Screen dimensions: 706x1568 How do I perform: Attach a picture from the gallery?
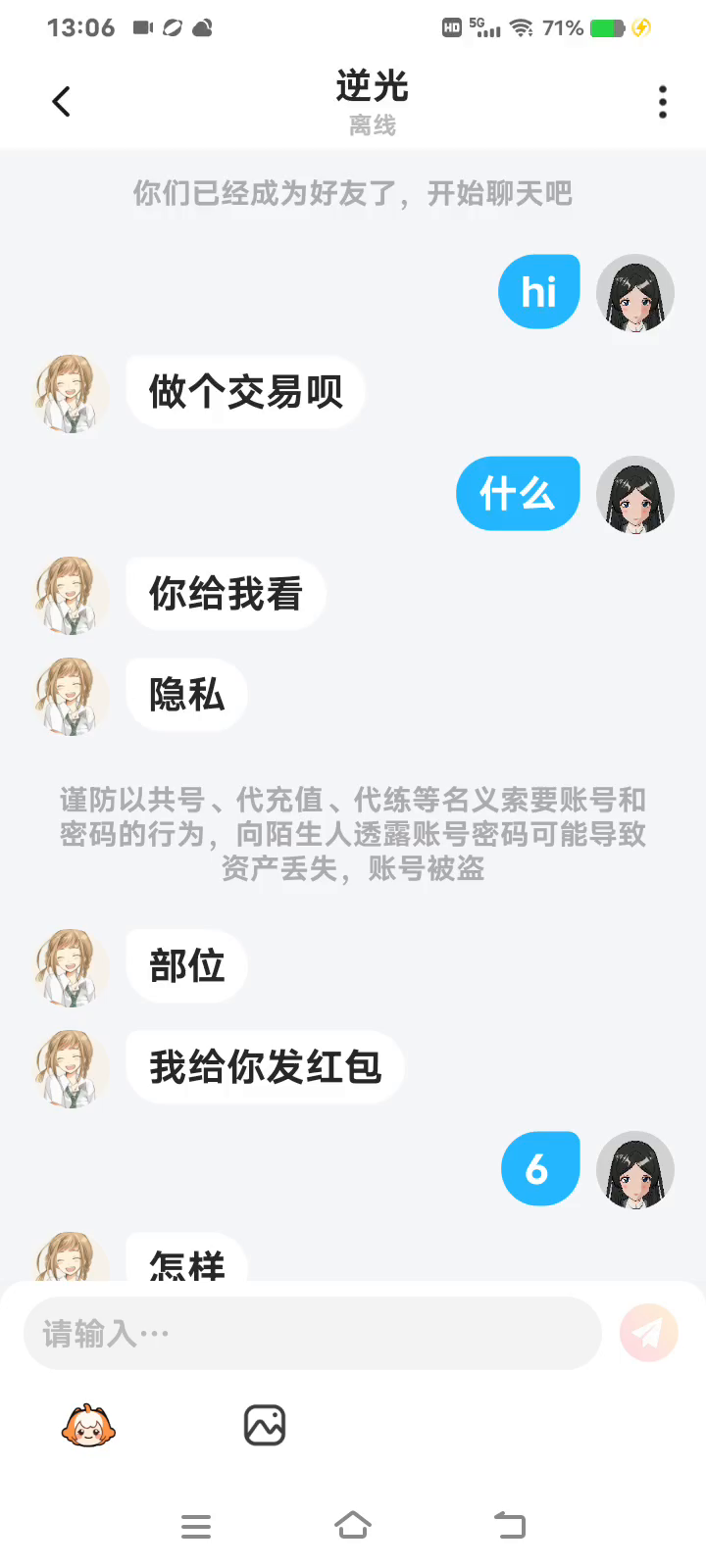(264, 1426)
